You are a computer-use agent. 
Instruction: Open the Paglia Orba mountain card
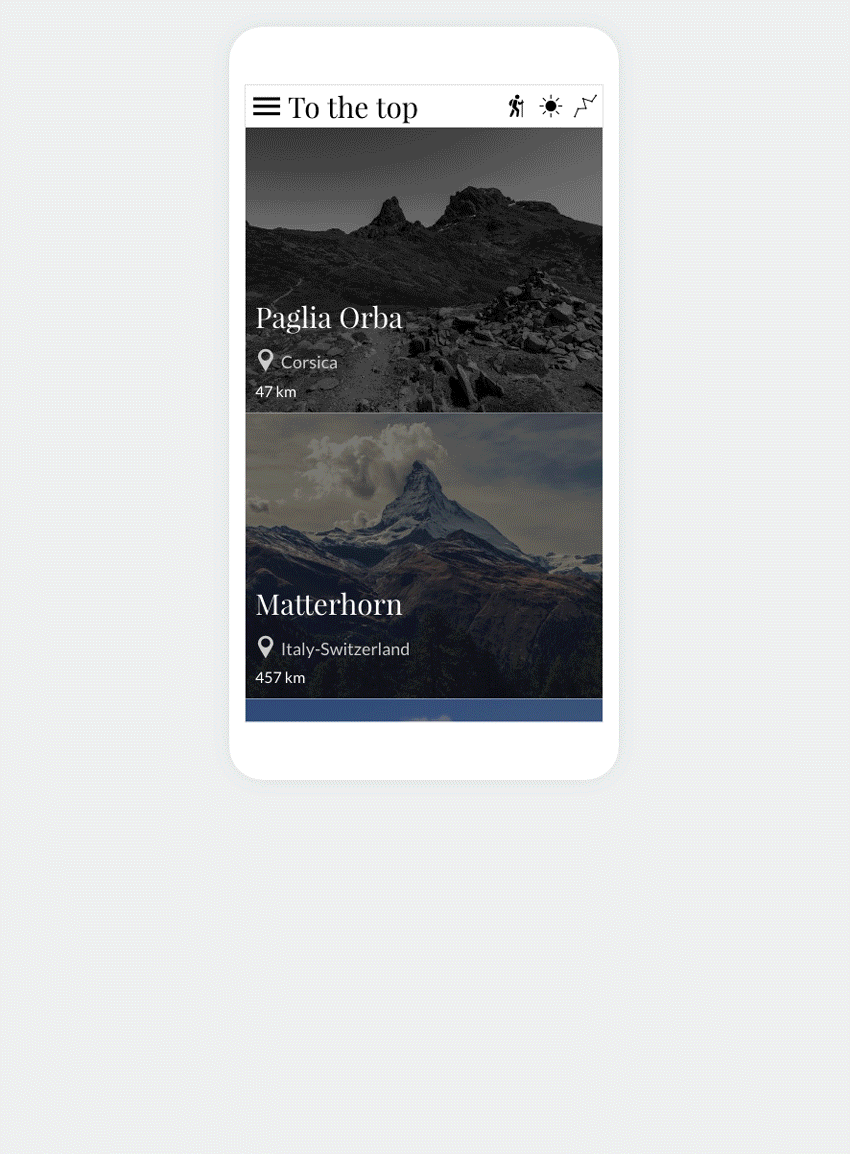coord(424,270)
